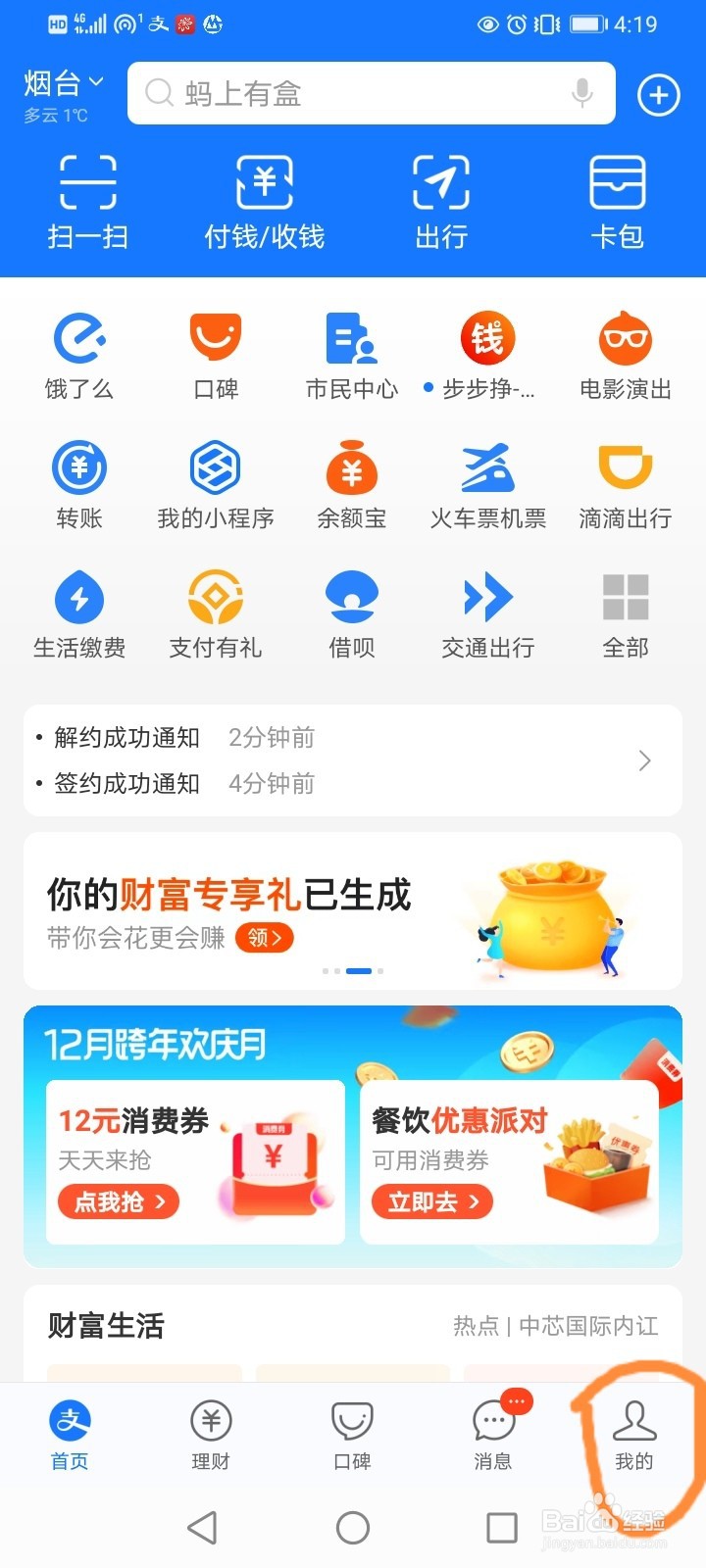Select the 转账 transfer icon

point(78,482)
